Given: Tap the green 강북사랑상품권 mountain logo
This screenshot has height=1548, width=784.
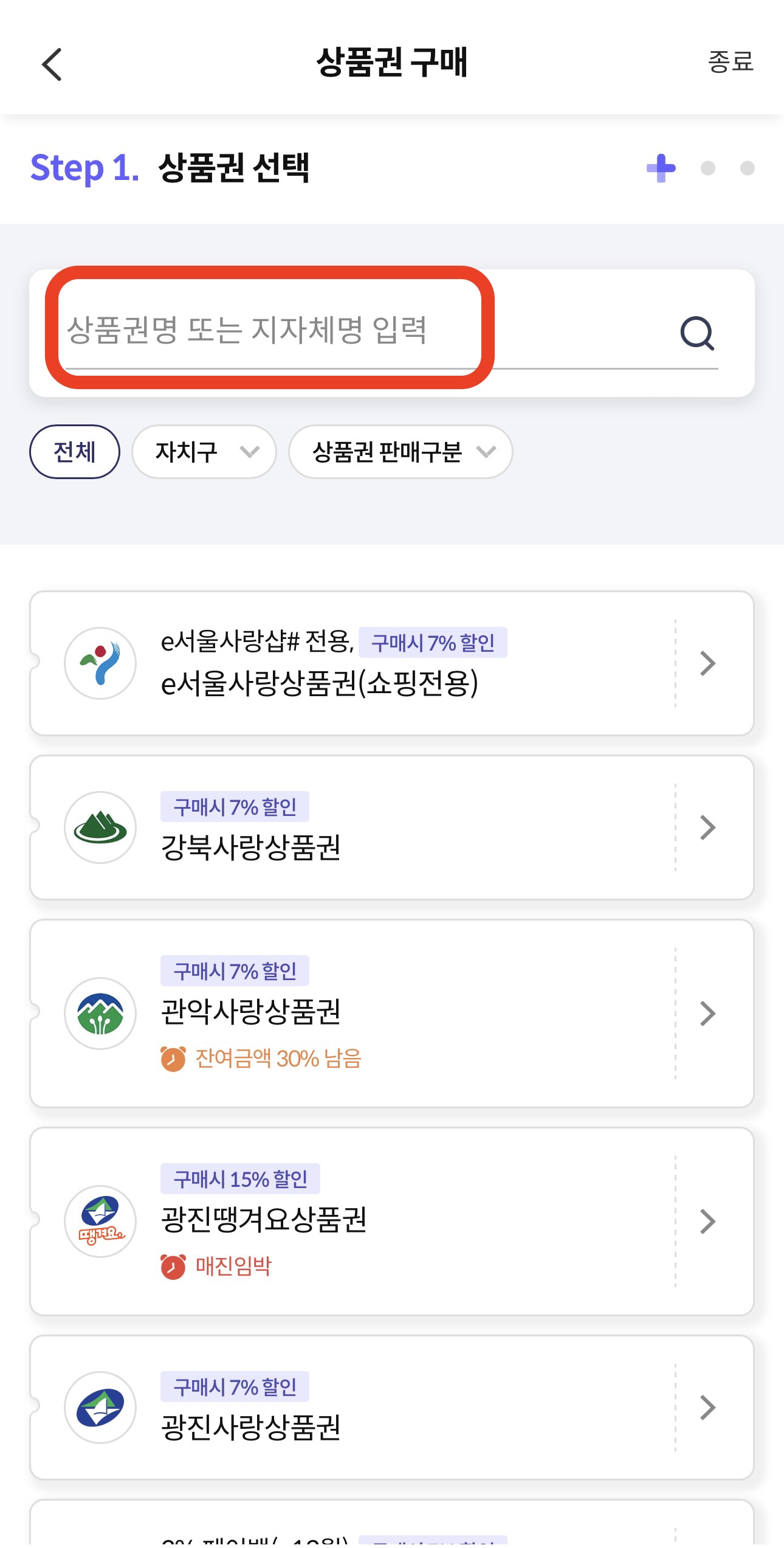Looking at the screenshot, I should click(101, 828).
